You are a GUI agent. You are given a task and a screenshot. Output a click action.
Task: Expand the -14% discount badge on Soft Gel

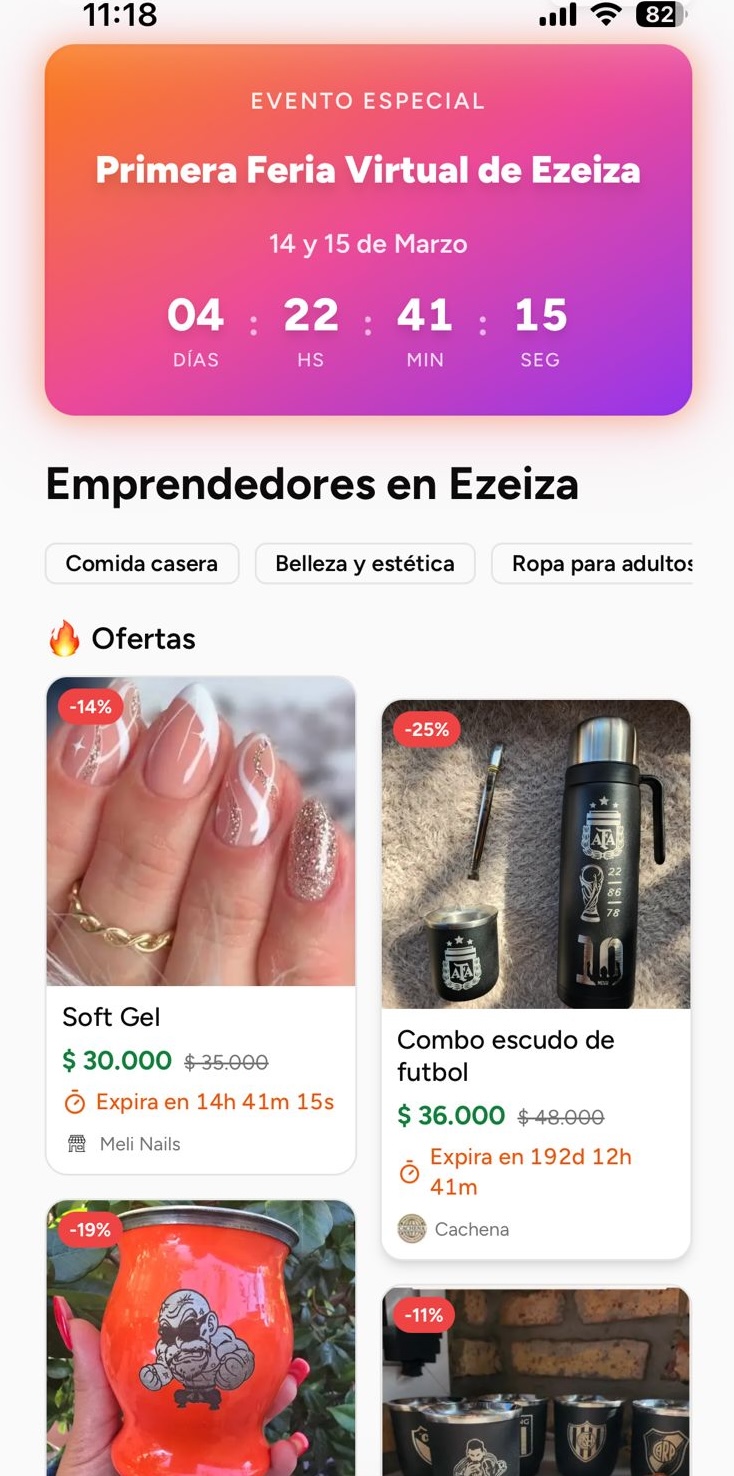(x=90, y=706)
